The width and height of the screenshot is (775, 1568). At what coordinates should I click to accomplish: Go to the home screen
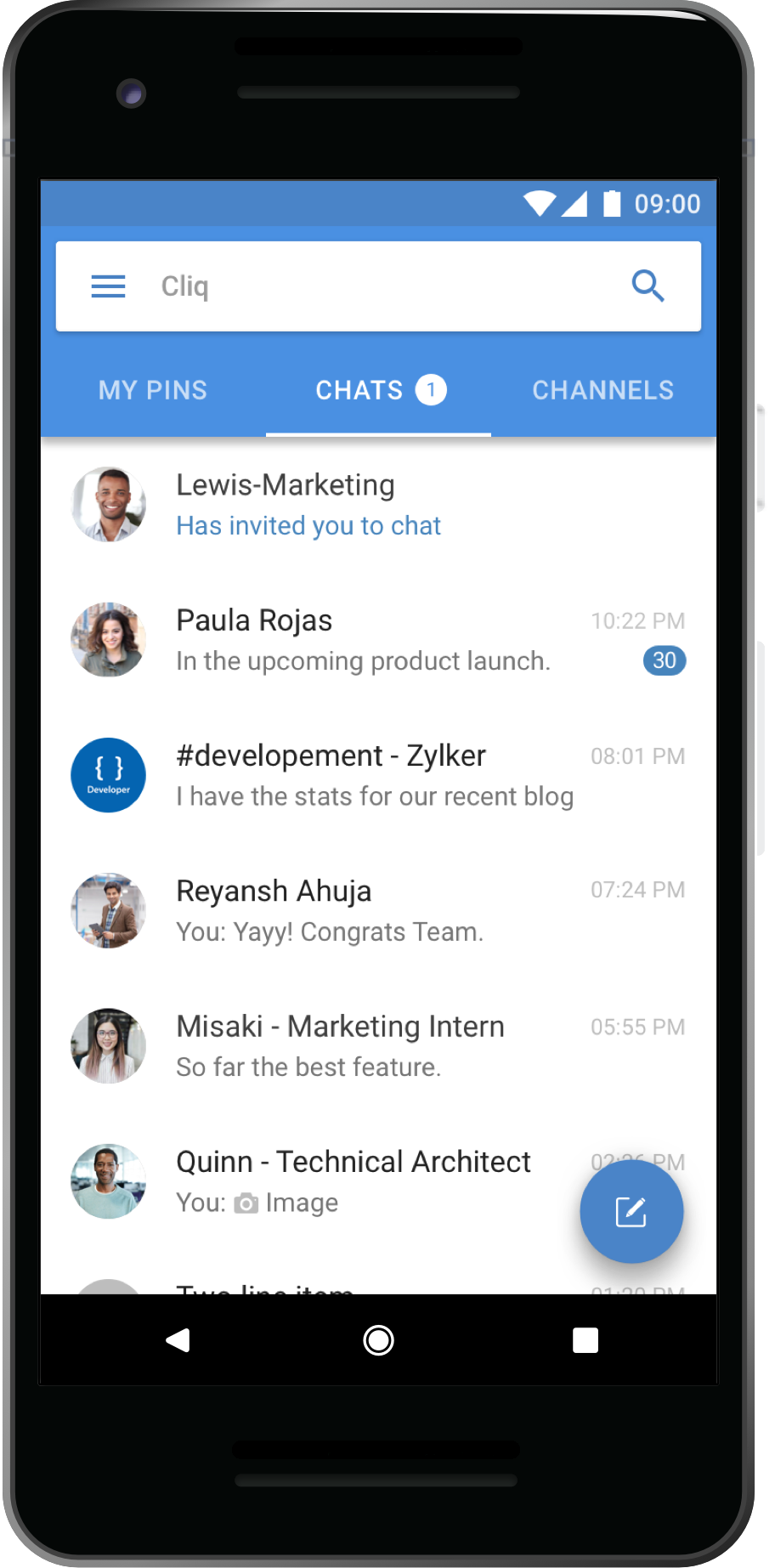[378, 1340]
